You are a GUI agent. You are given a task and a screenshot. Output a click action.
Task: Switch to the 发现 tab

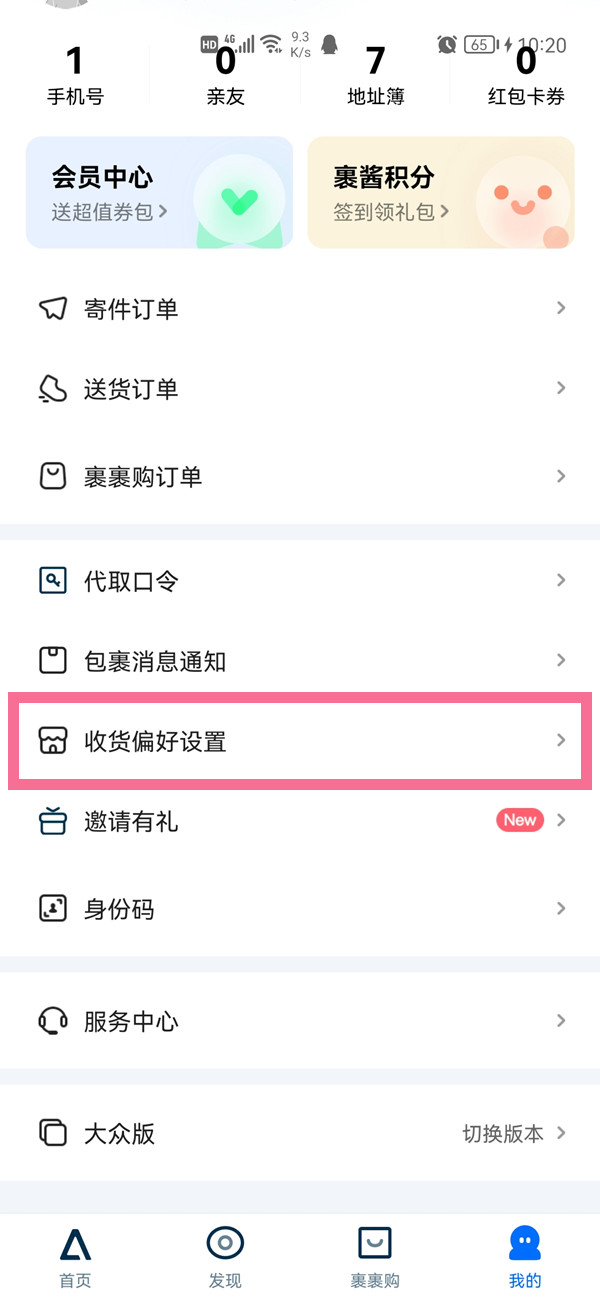[225, 1257]
